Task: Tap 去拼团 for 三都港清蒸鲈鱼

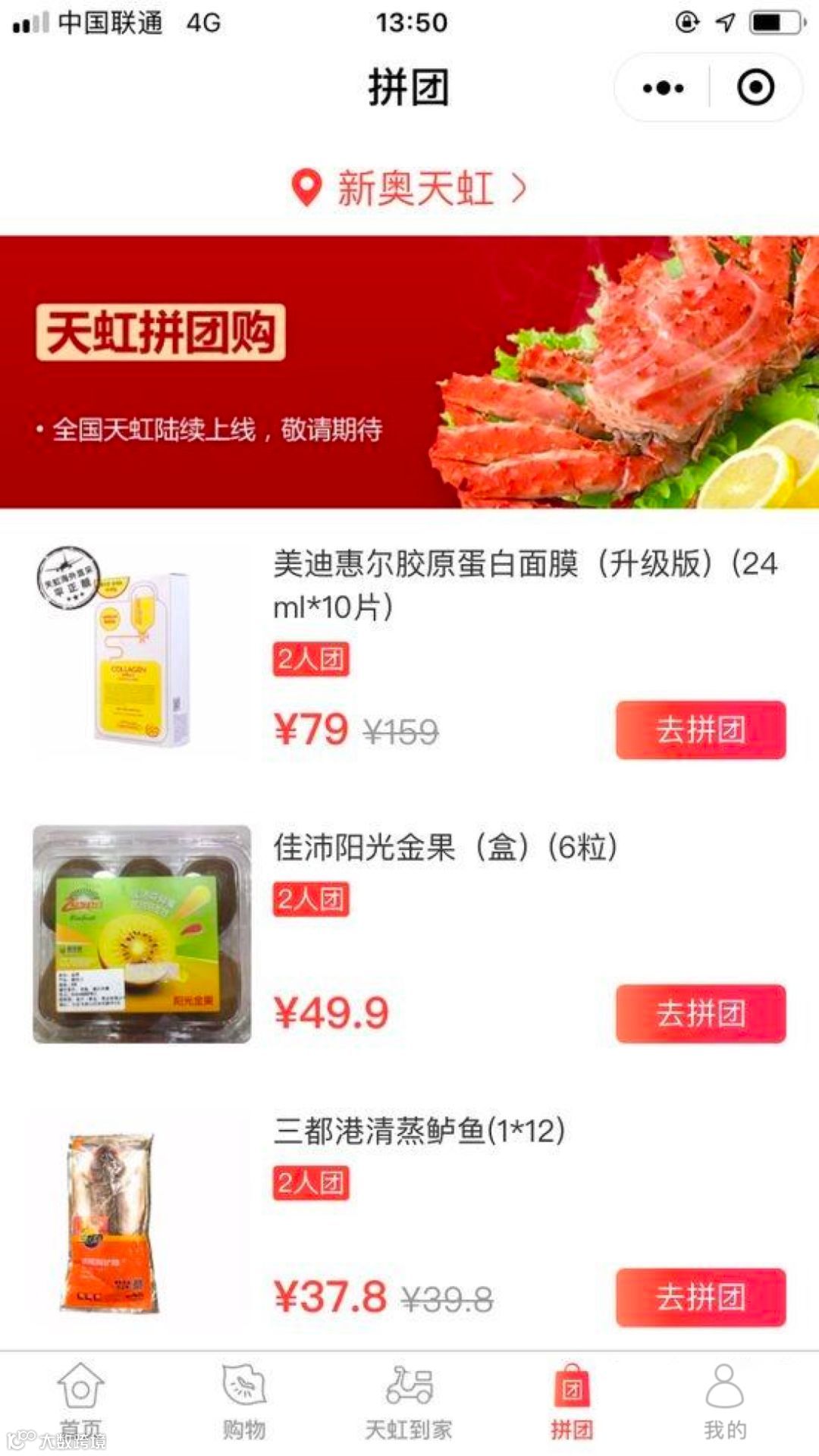Action: 701,1297
